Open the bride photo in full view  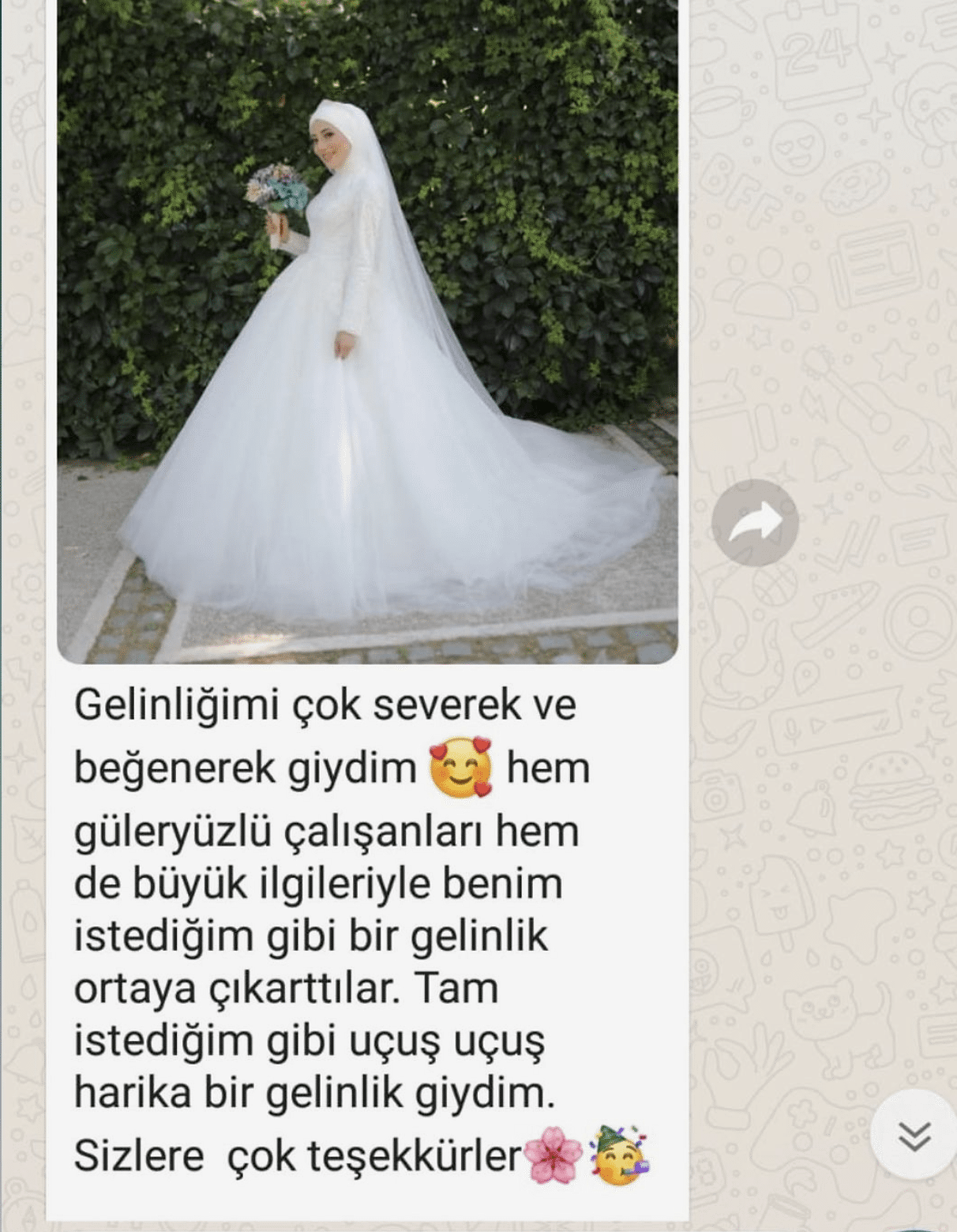click(367, 332)
